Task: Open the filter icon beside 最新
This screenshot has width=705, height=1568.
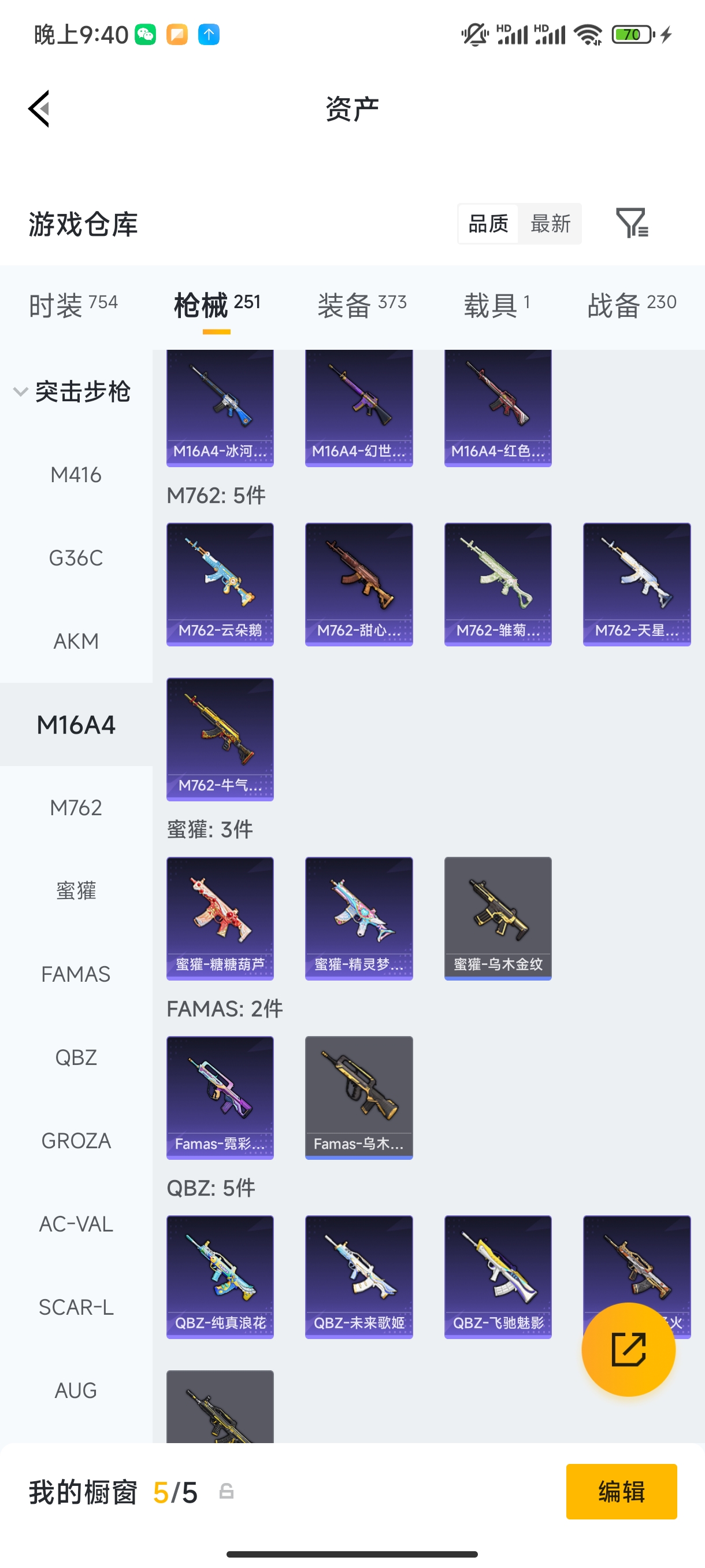Action: coord(632,223)
